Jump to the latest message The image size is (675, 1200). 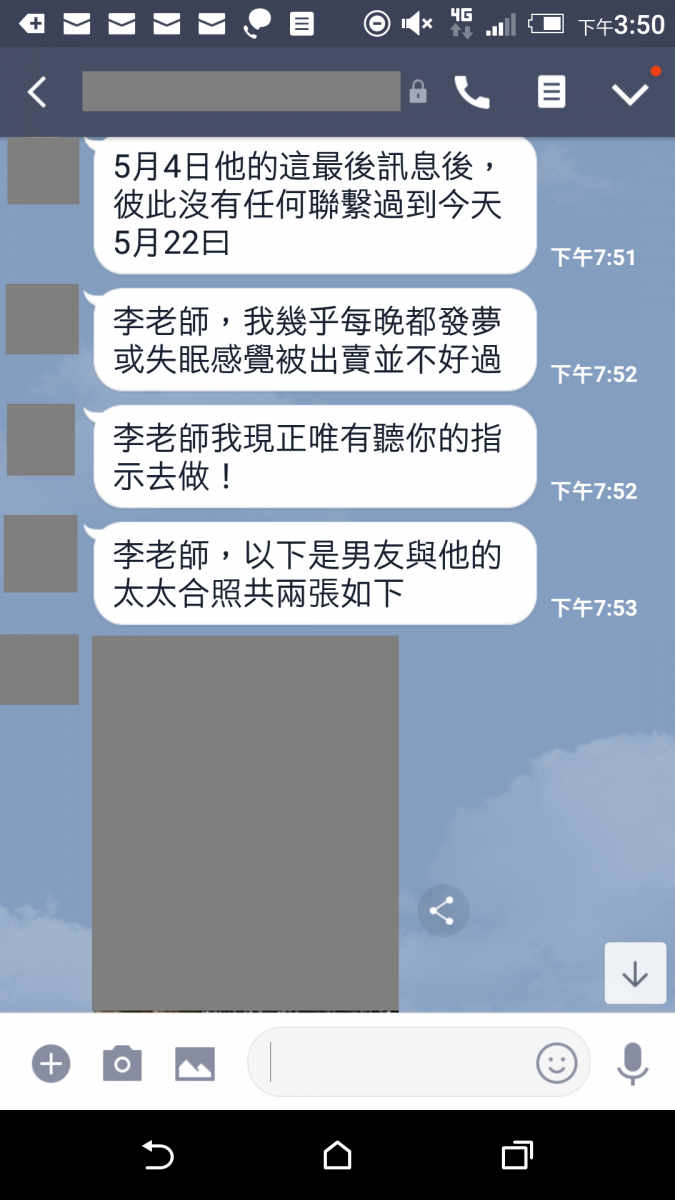635,973
